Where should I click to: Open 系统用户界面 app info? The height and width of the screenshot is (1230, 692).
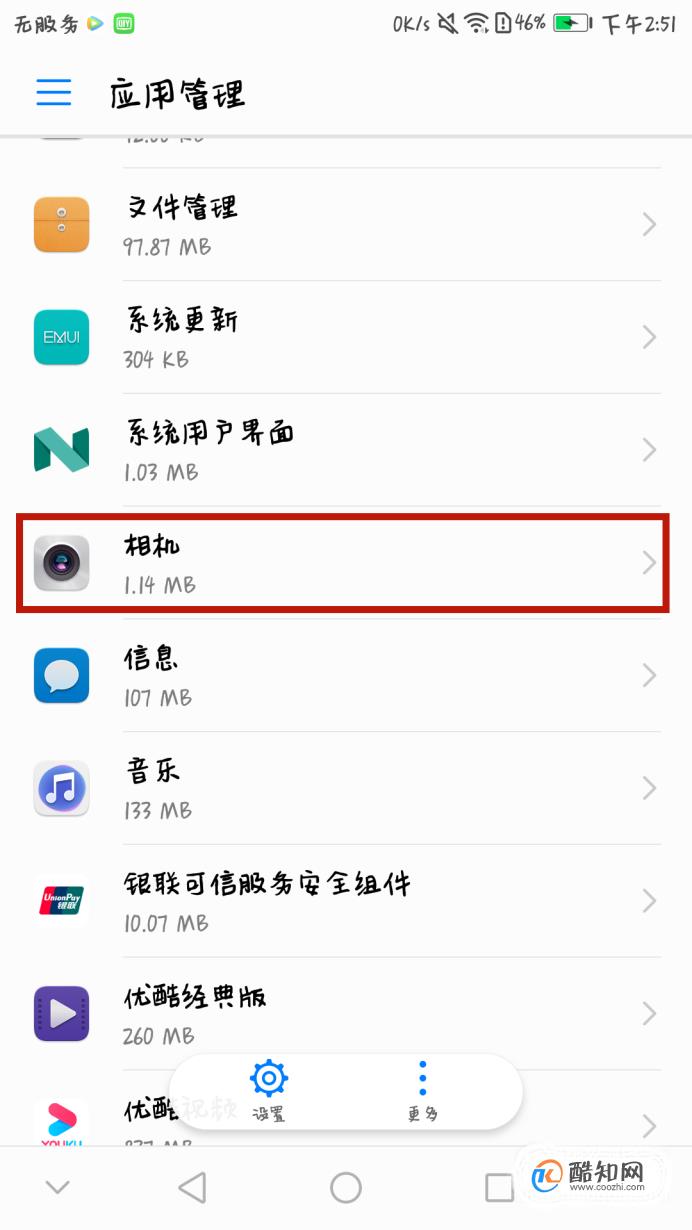(x=345, y=450)
